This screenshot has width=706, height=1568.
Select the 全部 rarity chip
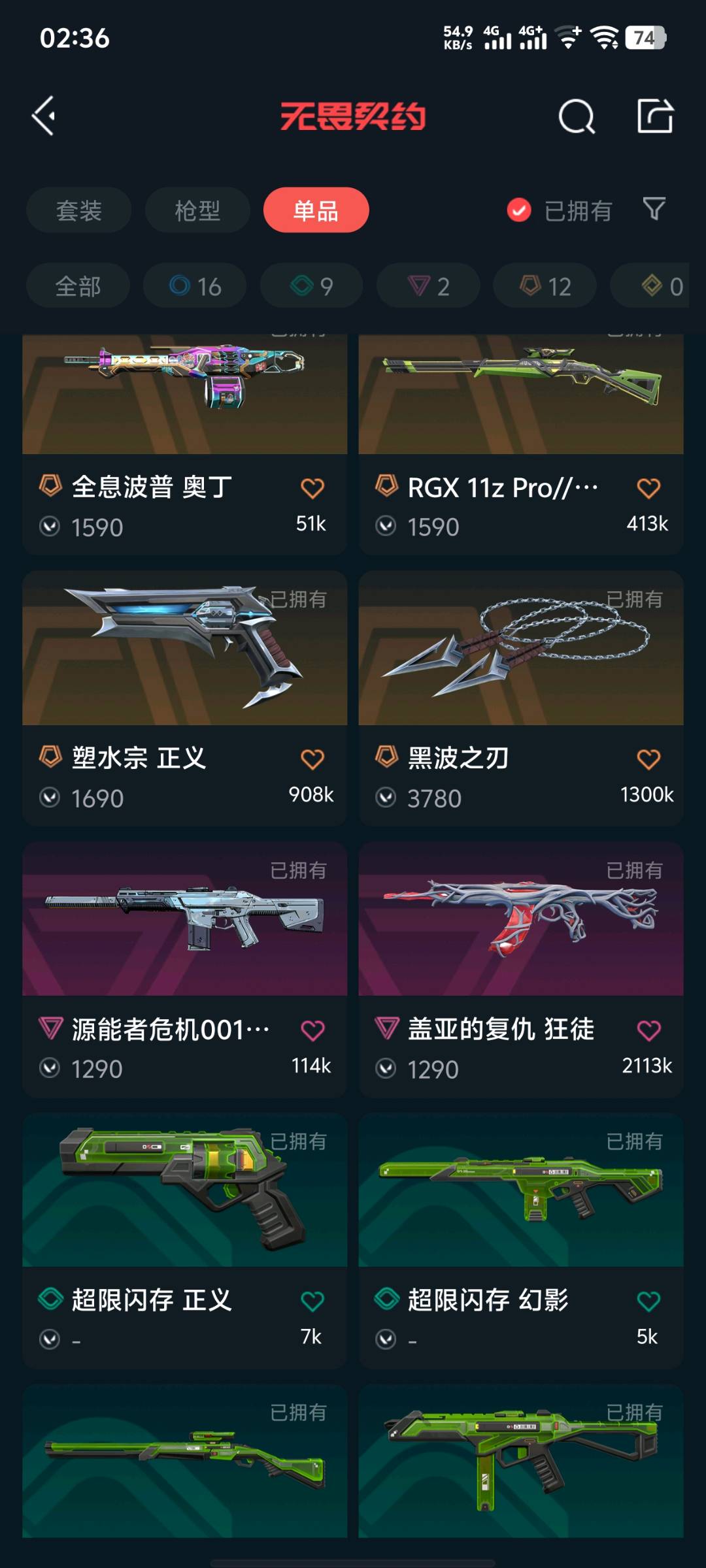coord(78,286)
